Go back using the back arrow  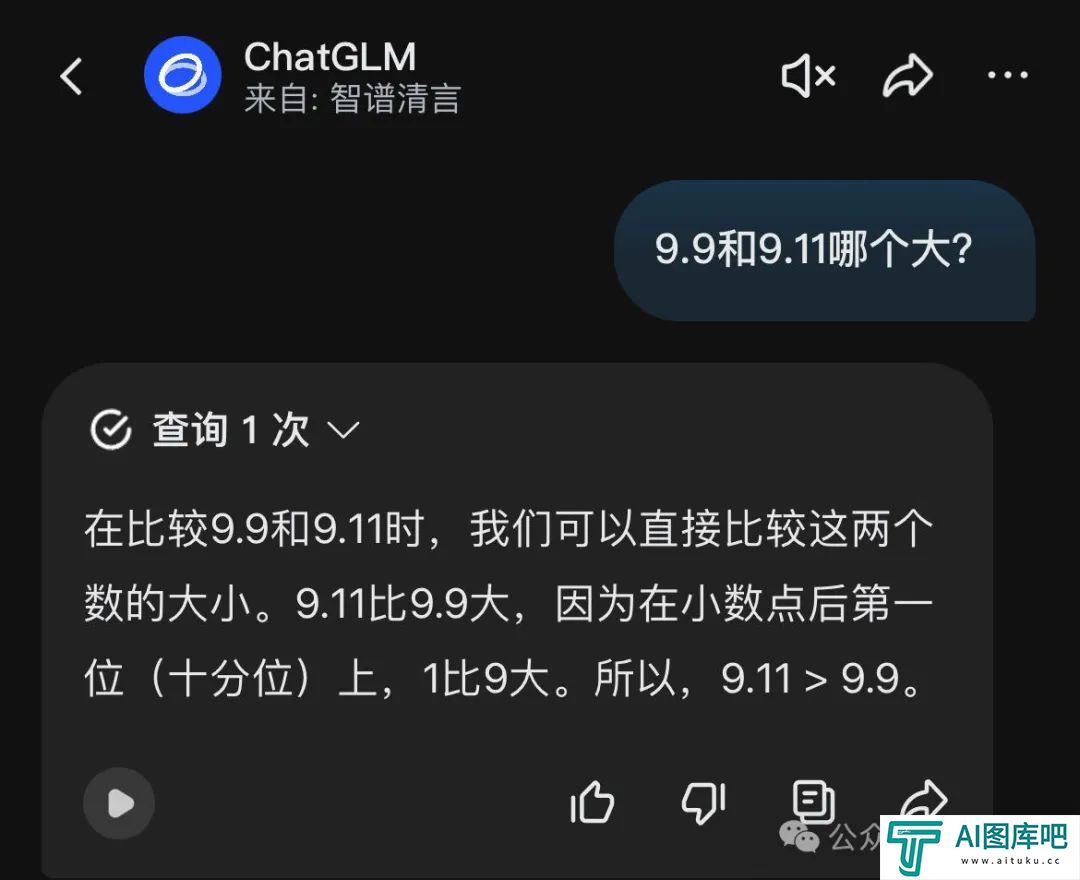coord(71,76)
